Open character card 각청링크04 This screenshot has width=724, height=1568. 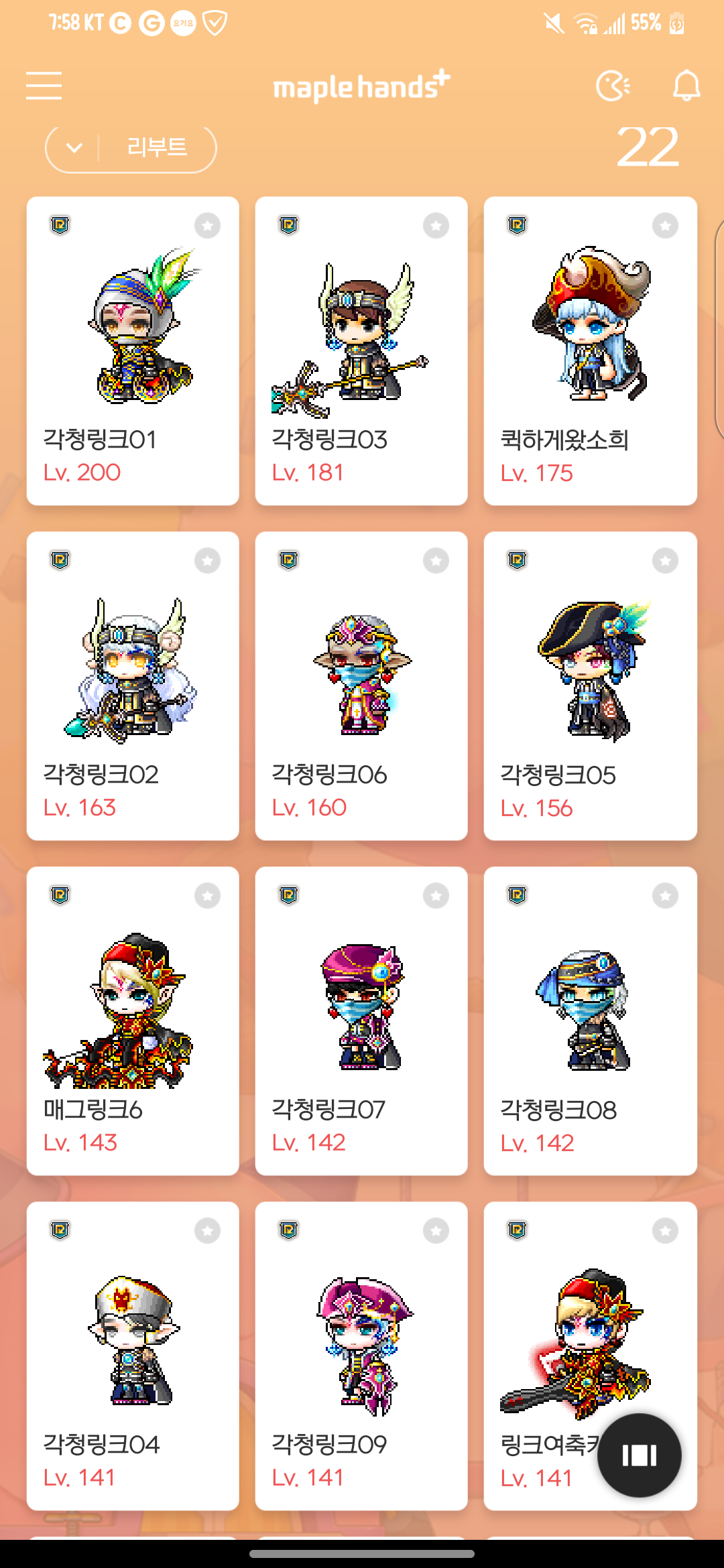133,1356
